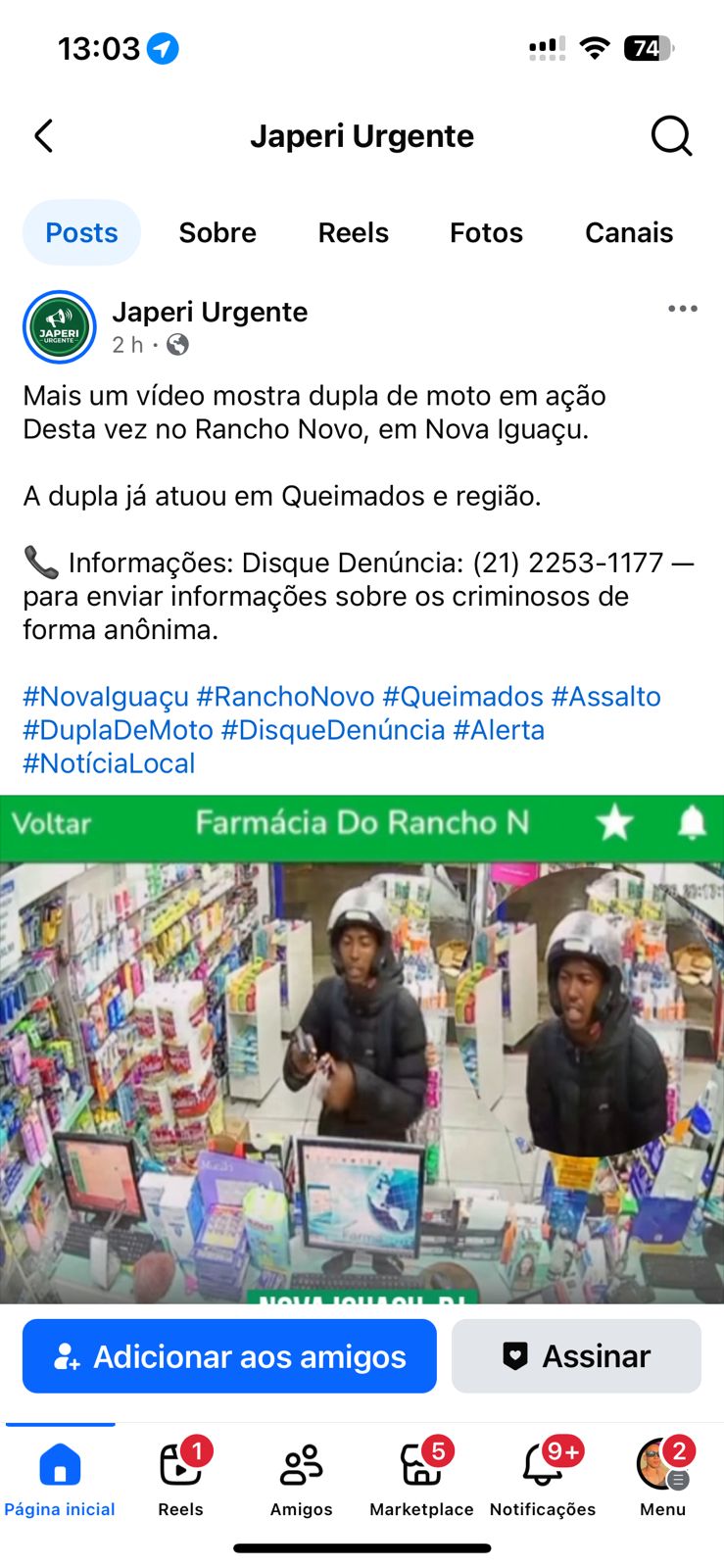Tap the Assinar button
724x1568 pixels.
click(576, 1356)
